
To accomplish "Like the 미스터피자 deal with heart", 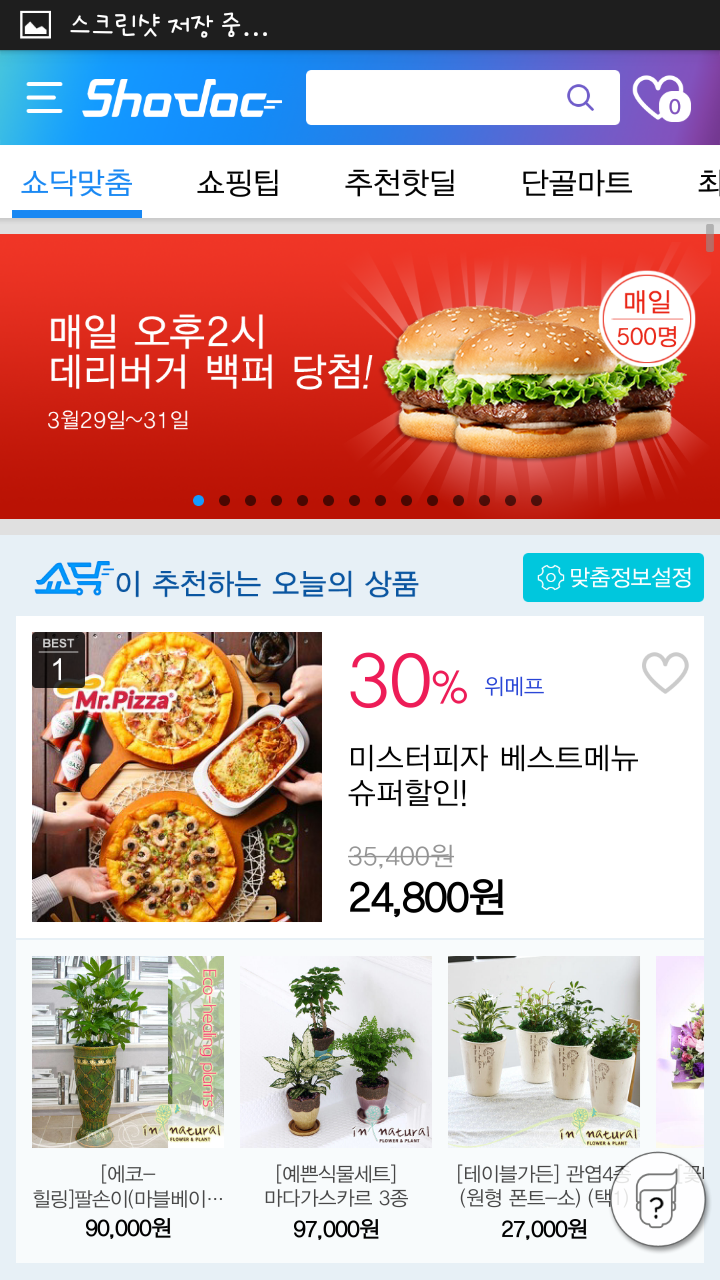I will [x=665, y=673].
